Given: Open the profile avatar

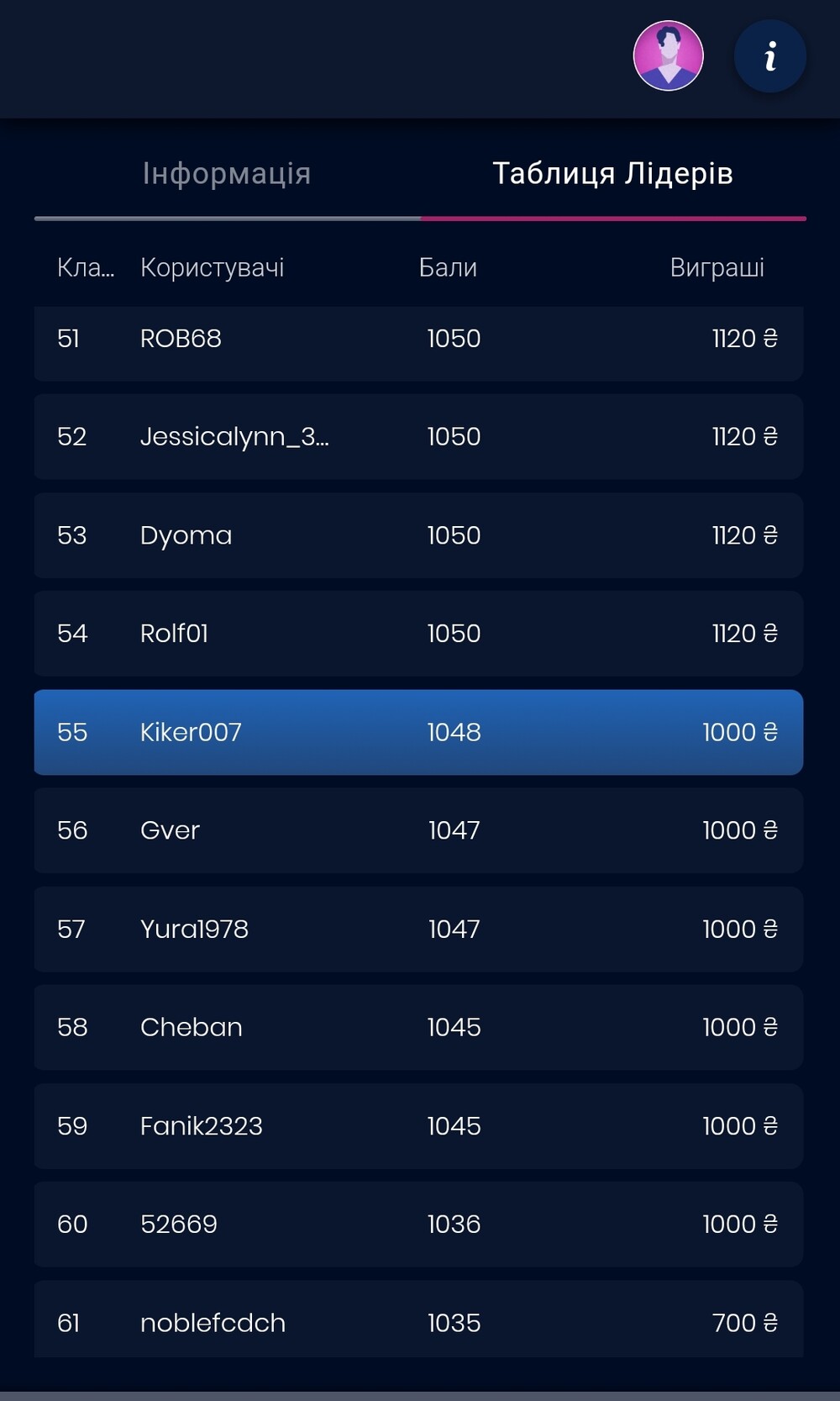Looking at the screenshot, I should [x=668, y=55].
